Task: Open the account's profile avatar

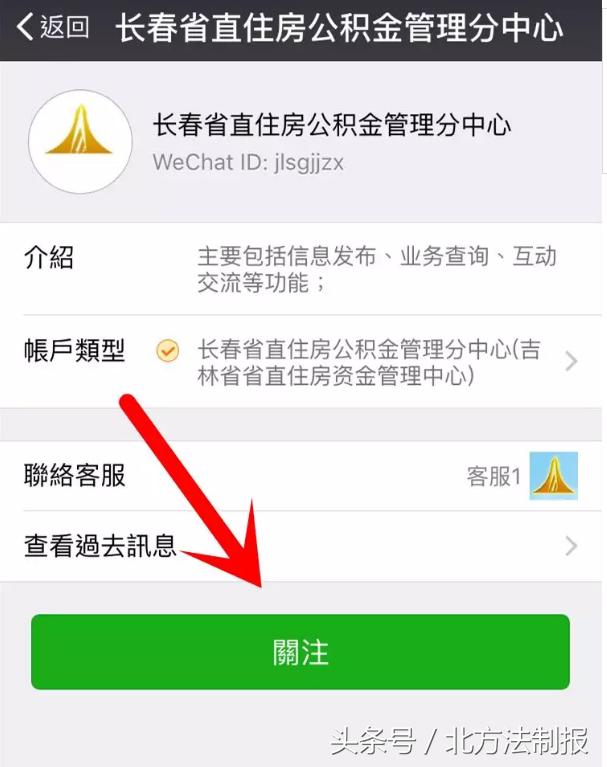Action: tap(80, 142)
